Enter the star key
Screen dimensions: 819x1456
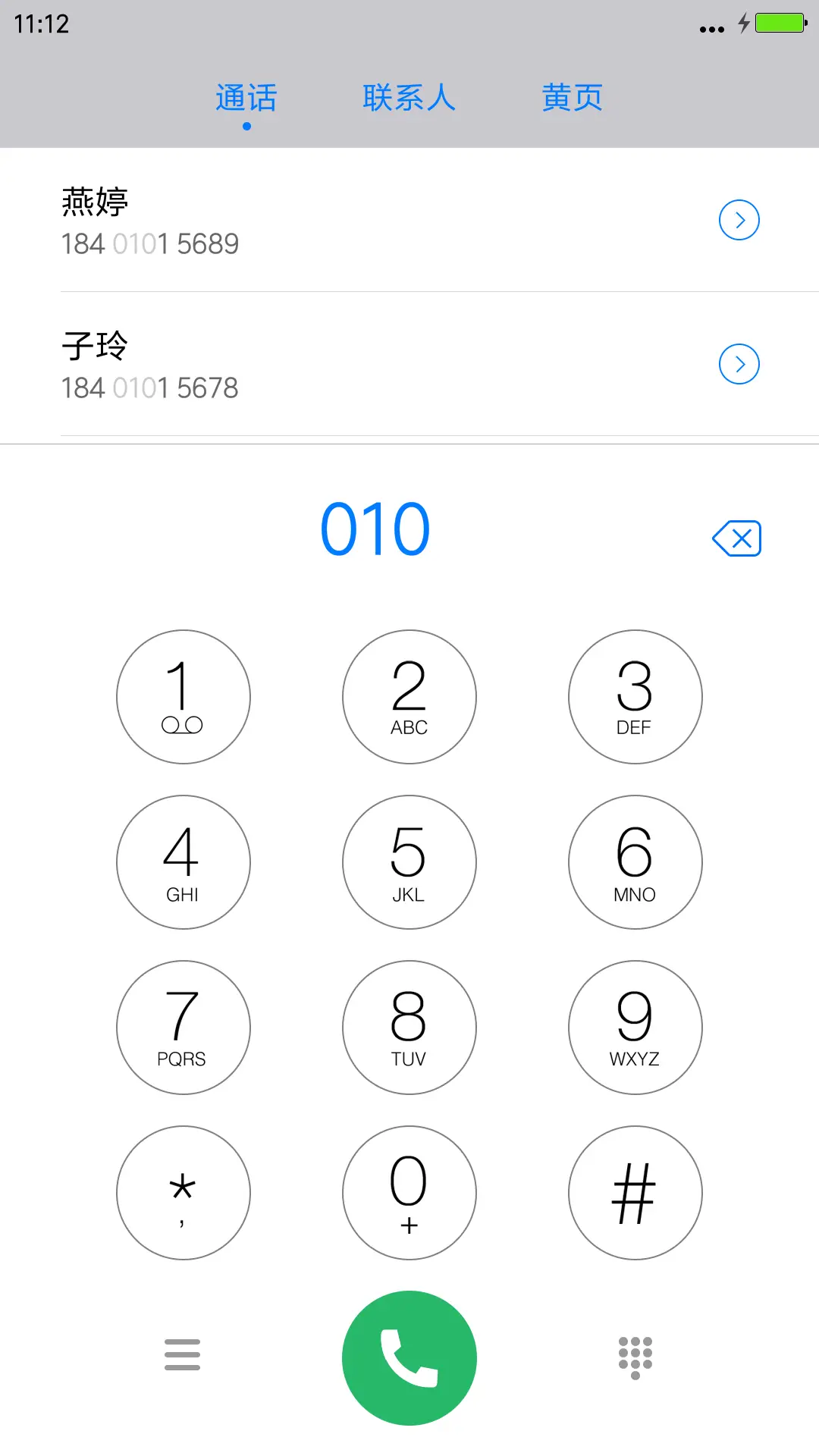[x=184, y=1192]
